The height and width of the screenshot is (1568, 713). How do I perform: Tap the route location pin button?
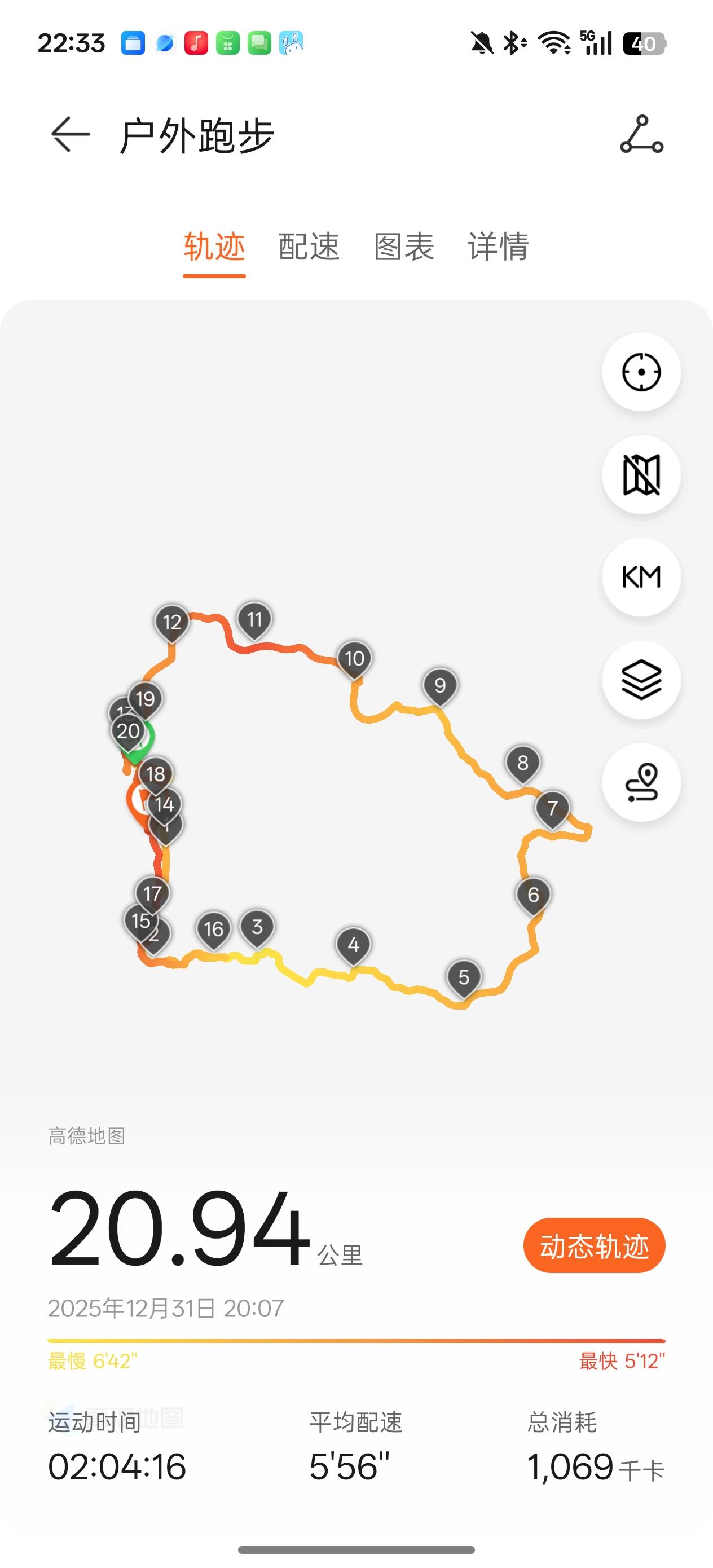(641, 783)
